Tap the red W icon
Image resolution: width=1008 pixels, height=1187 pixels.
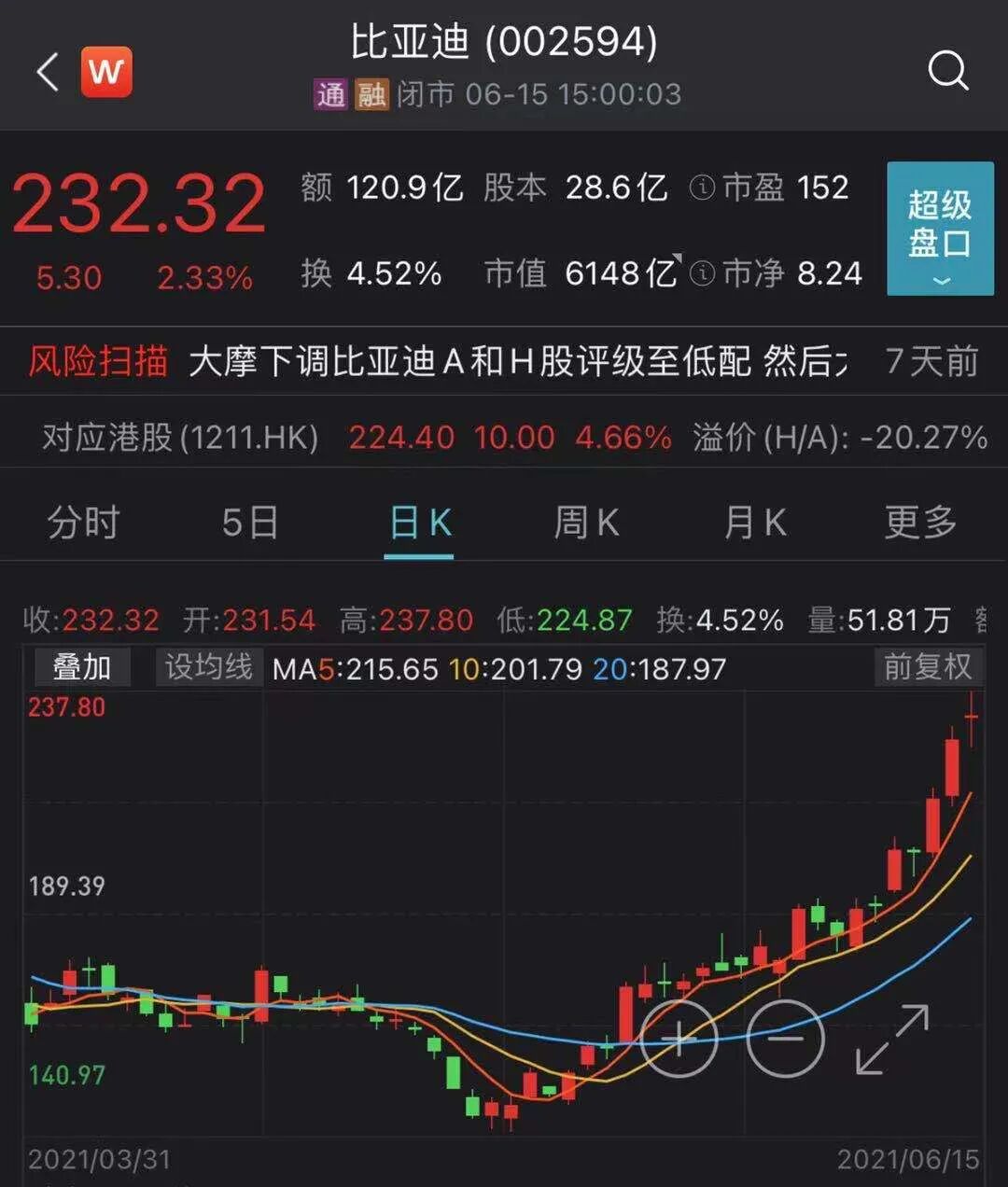point(106,72)
